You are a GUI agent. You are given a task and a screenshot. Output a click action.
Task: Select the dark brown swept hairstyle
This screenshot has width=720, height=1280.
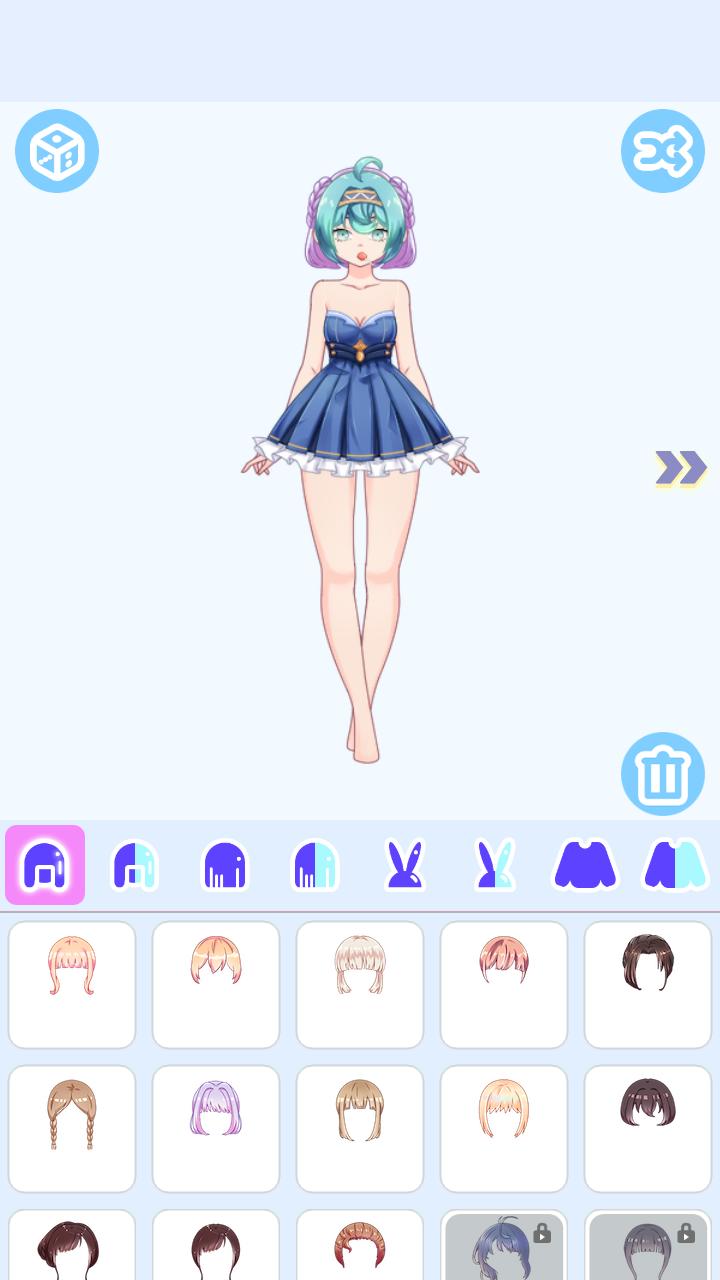click(648, 984)
